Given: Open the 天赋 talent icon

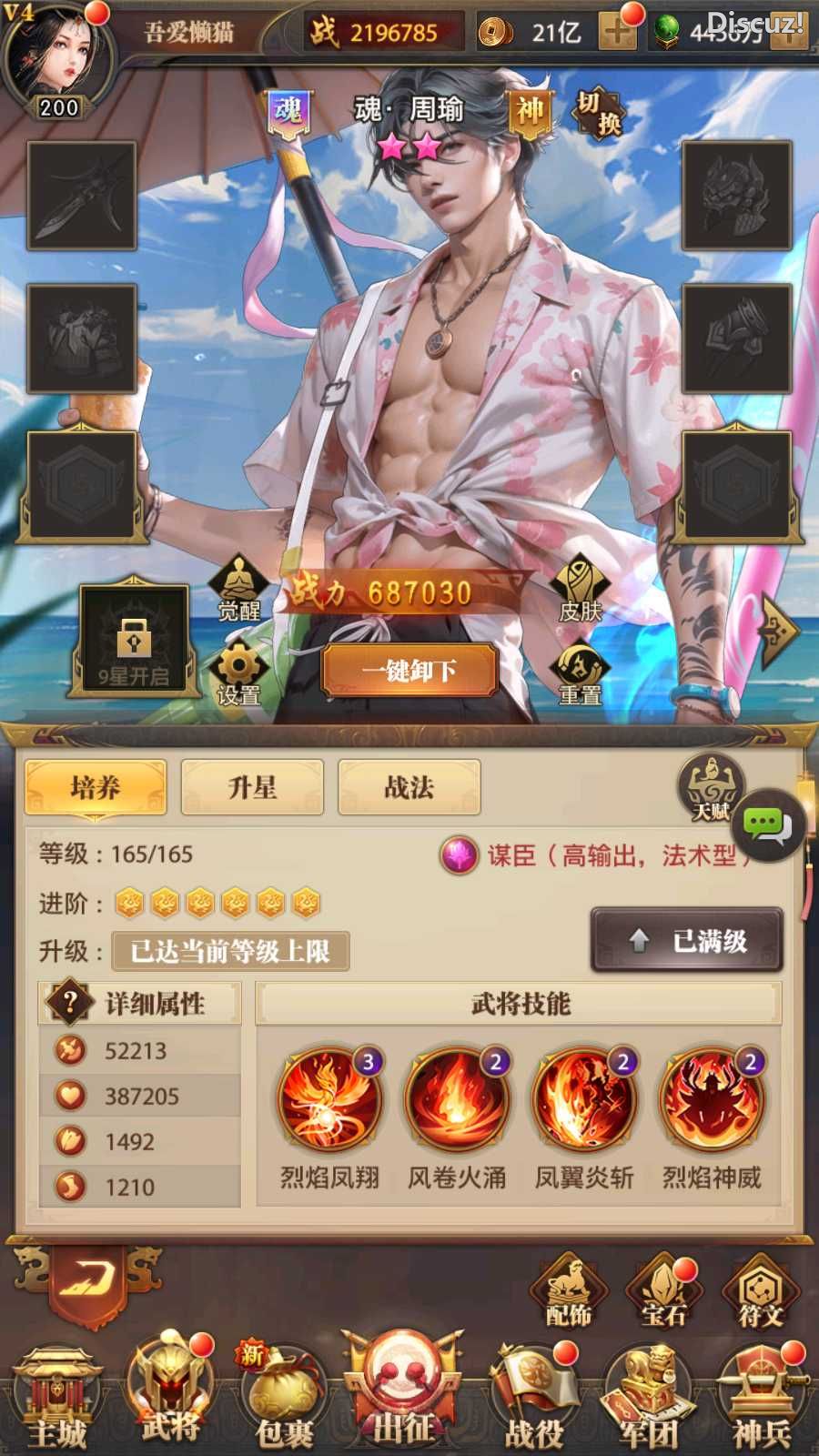Looking at the screenshot, I should (x=711, y=788).
